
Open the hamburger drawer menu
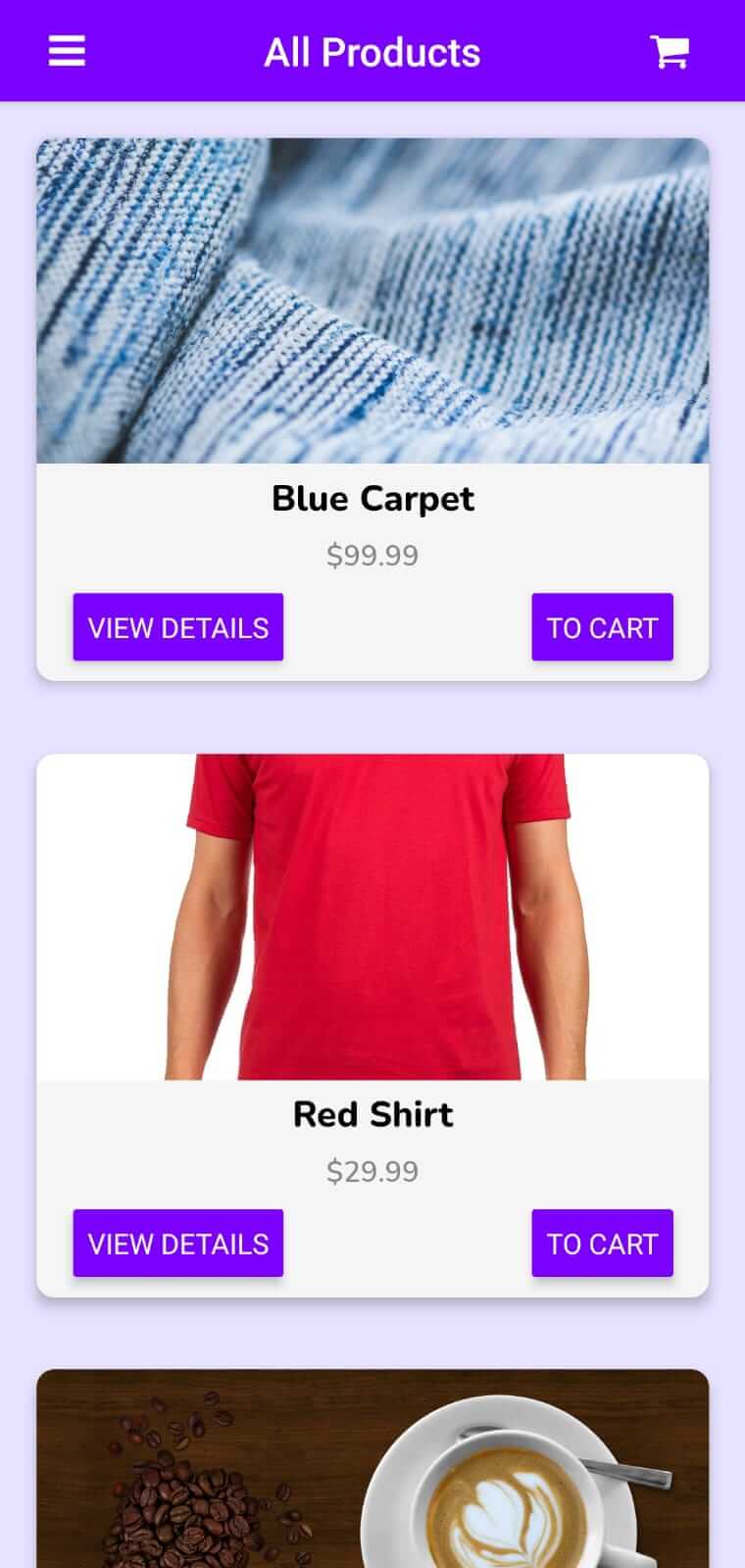tap(67, 51)
